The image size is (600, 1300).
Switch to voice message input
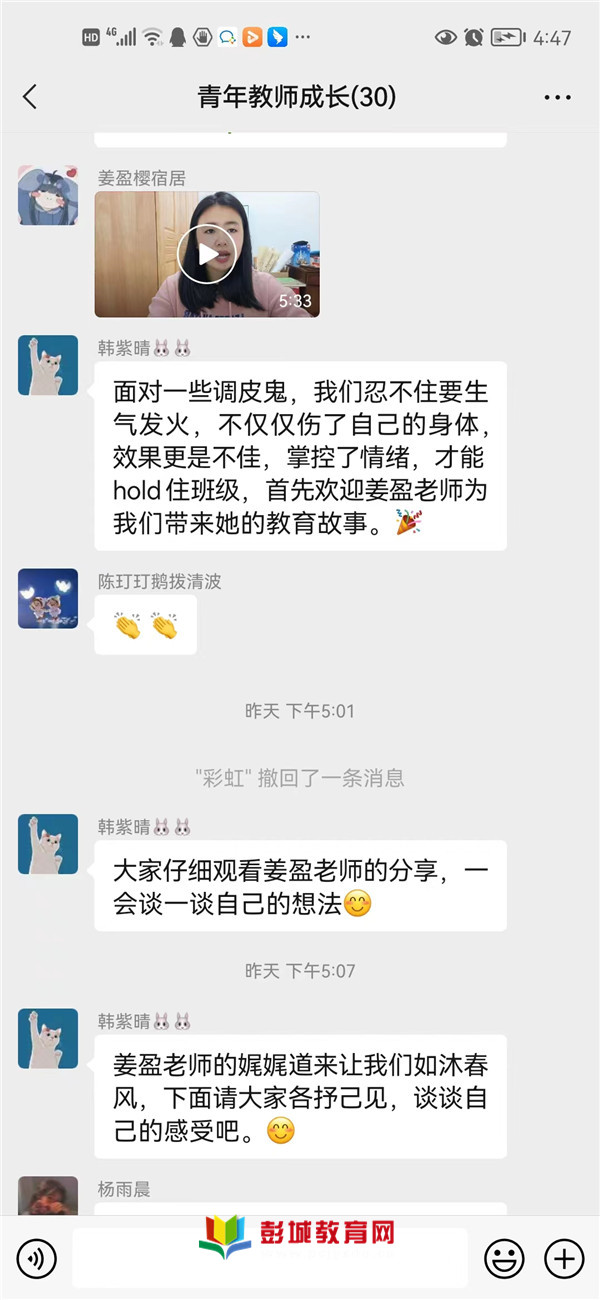pyautogui.click(x=36, y=1257)
